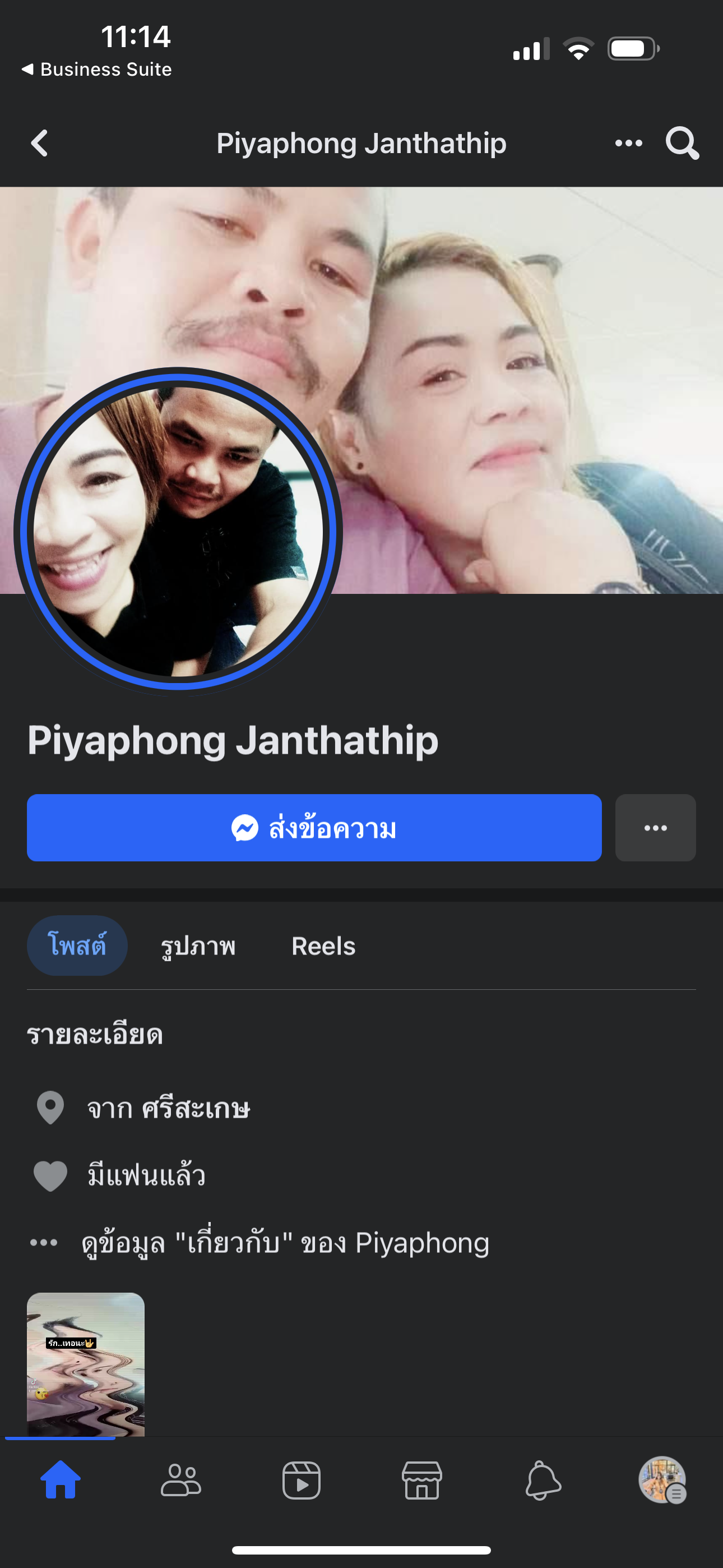723x1568 pixels.
Task: Switch to the รูปภาพ tab
Action: (198, 946)
